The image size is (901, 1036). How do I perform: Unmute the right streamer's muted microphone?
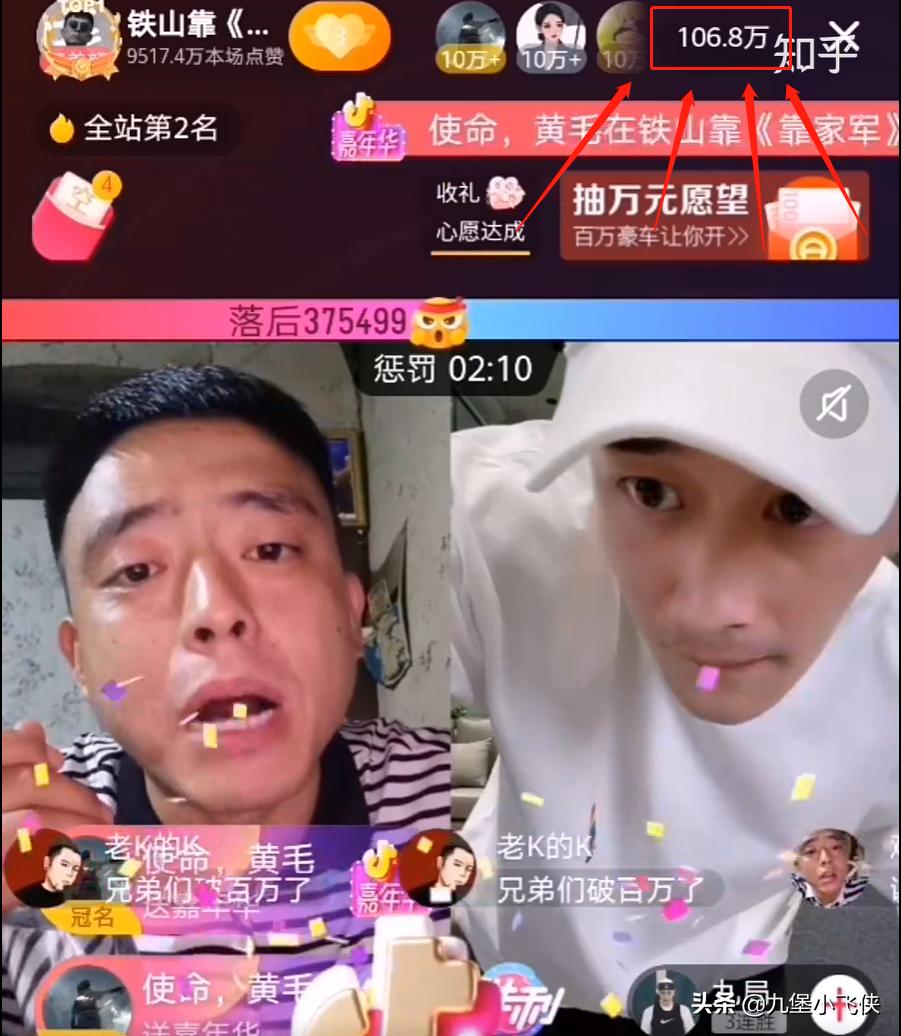(835, 402)
